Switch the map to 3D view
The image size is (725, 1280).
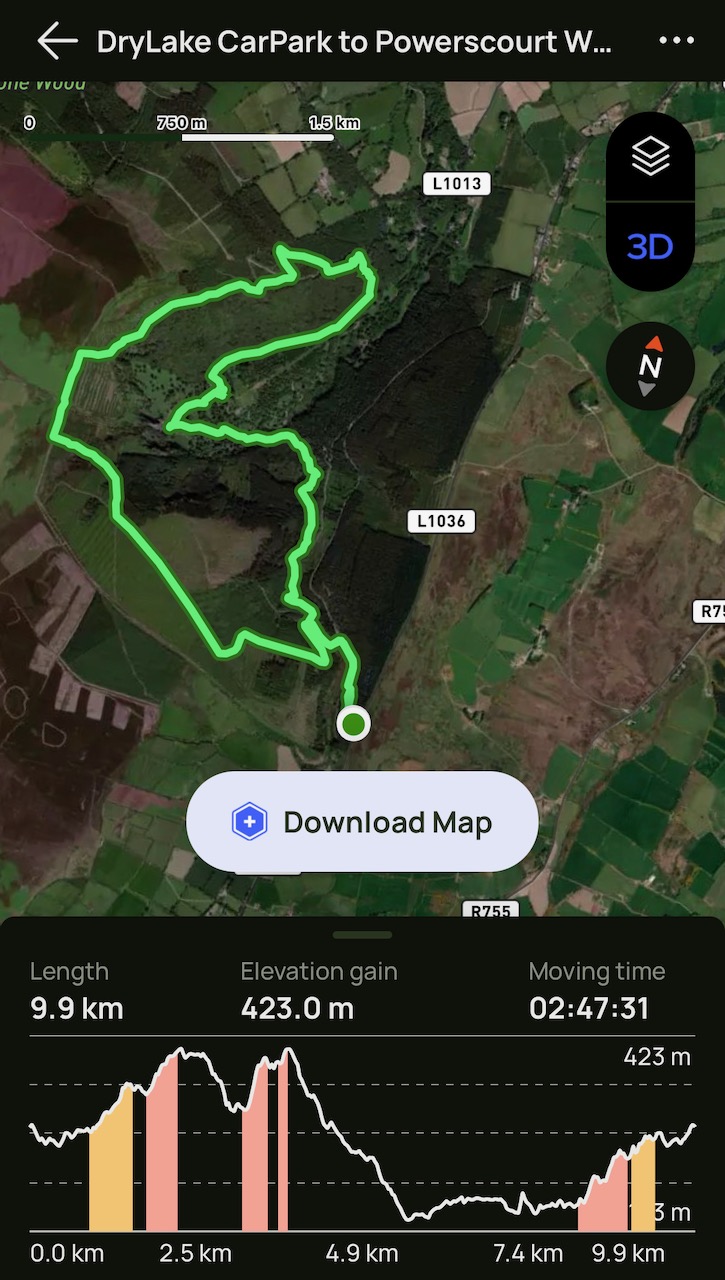[650, 246]
